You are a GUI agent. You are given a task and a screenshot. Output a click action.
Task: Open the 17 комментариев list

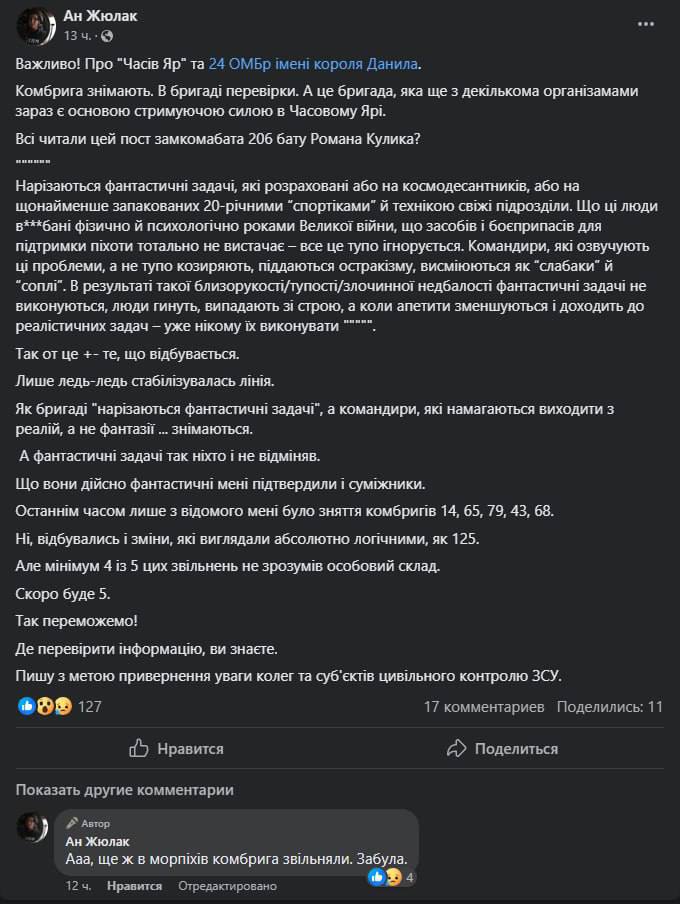point(484,706)
